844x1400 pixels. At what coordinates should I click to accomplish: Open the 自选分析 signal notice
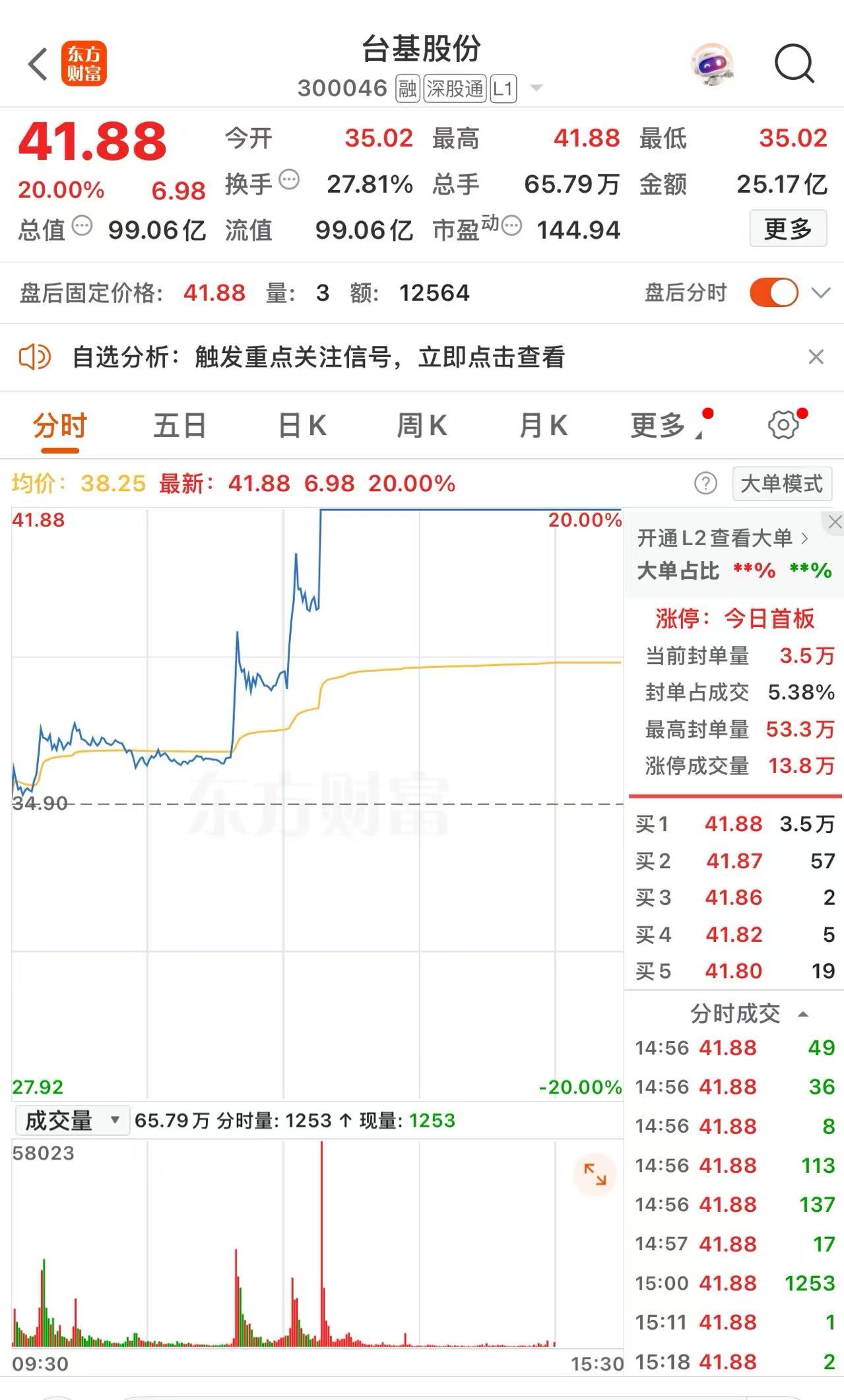[318, 357]
